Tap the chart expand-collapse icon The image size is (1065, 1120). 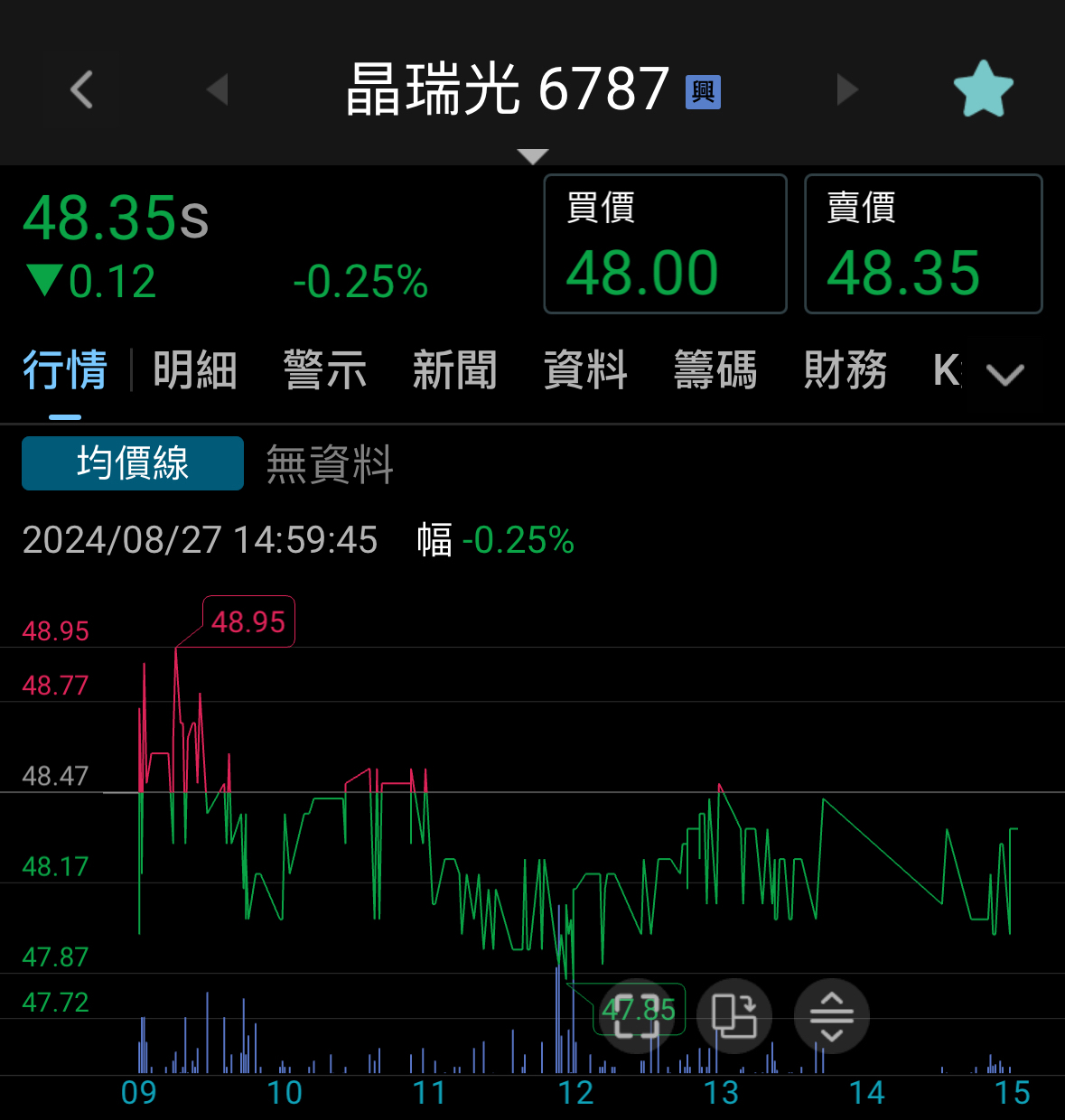pos(831,1015)
